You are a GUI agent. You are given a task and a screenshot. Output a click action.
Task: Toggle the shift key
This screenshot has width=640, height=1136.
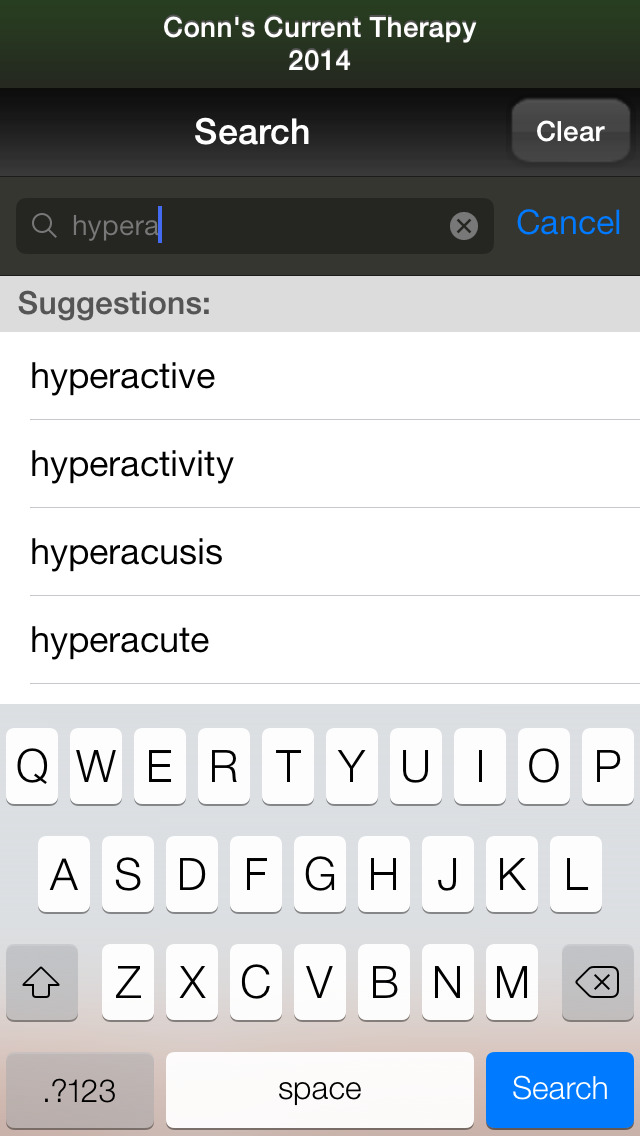[x=41, y=982]
